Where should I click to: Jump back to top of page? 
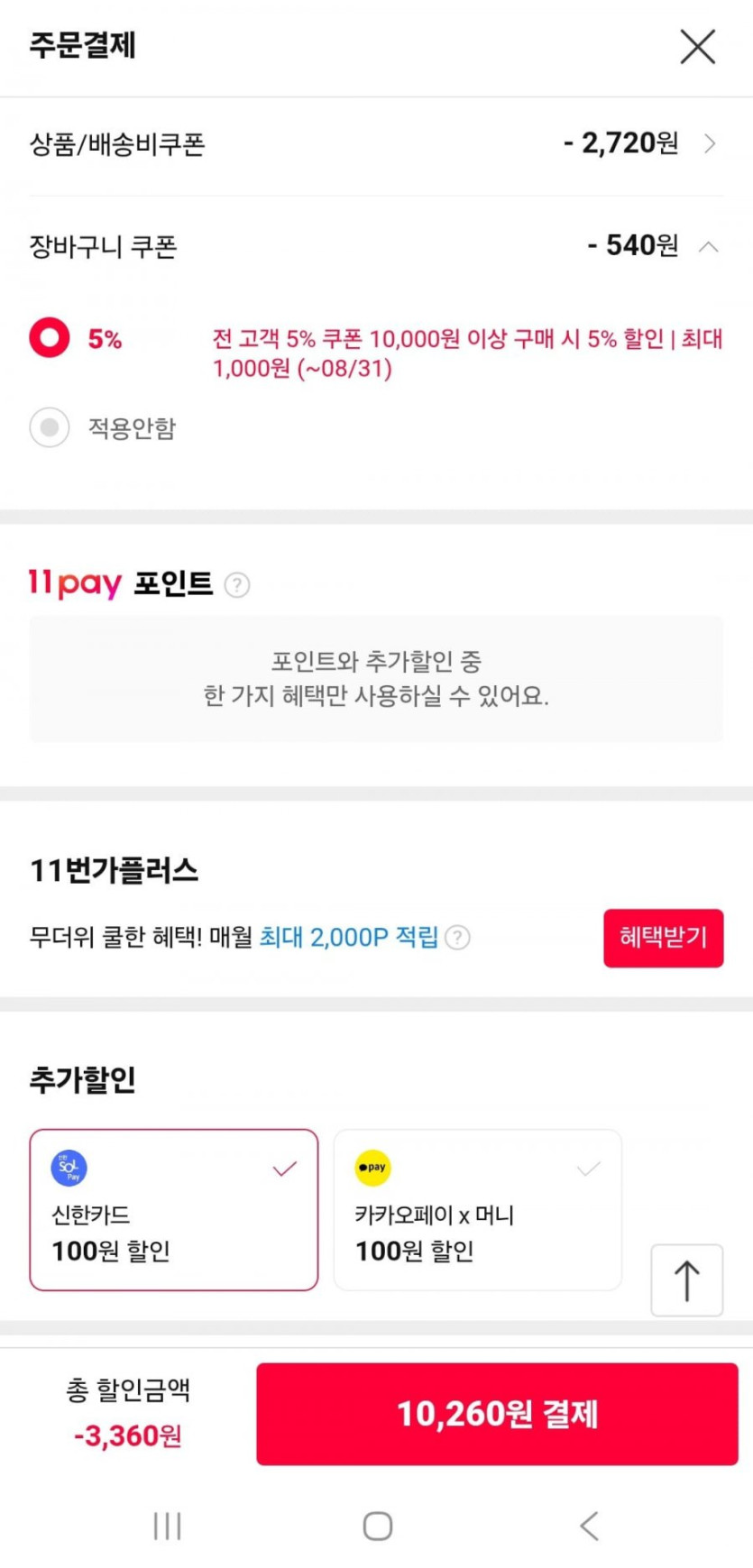click(686, 1279)
